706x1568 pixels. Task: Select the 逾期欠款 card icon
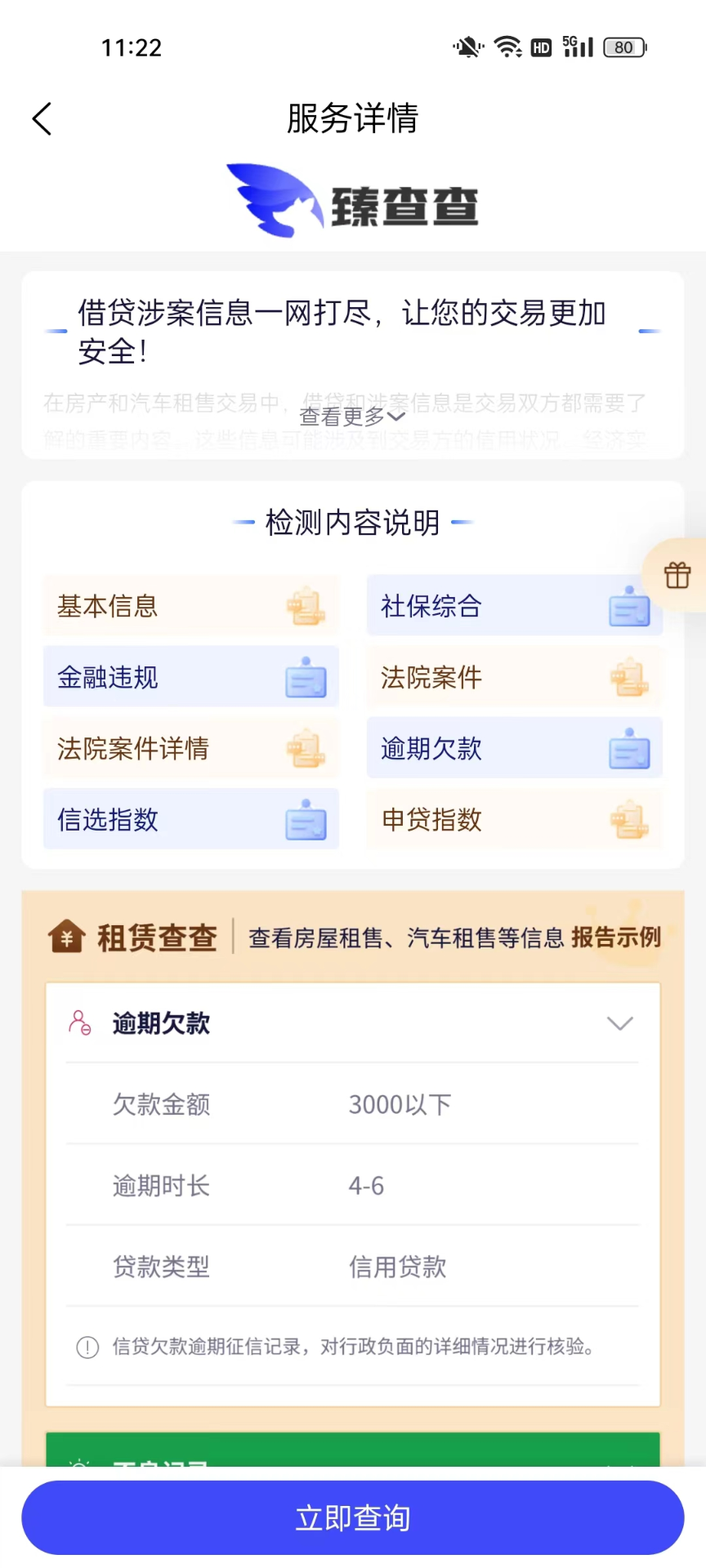click(x=628, y=749)
